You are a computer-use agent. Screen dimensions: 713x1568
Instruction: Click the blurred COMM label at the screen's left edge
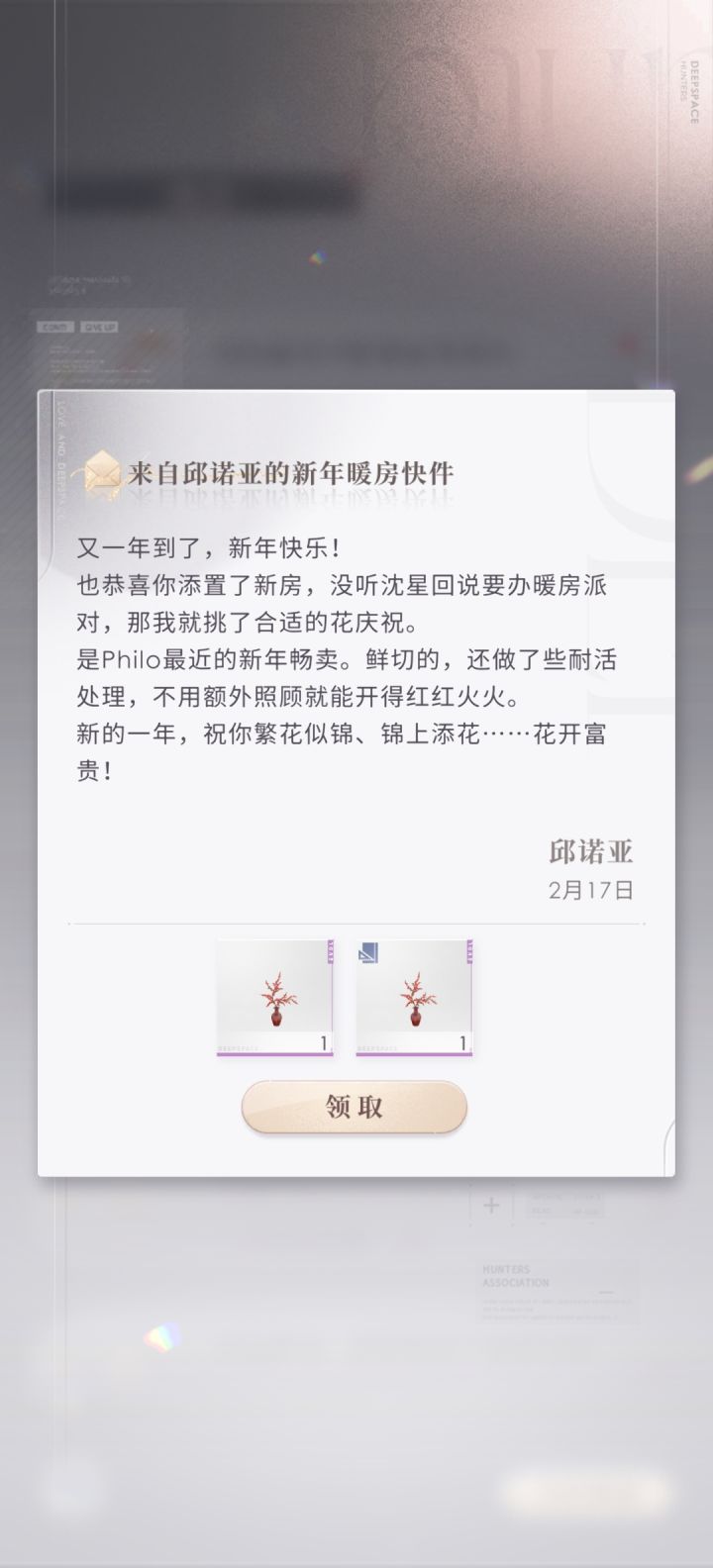click(53, 325)
